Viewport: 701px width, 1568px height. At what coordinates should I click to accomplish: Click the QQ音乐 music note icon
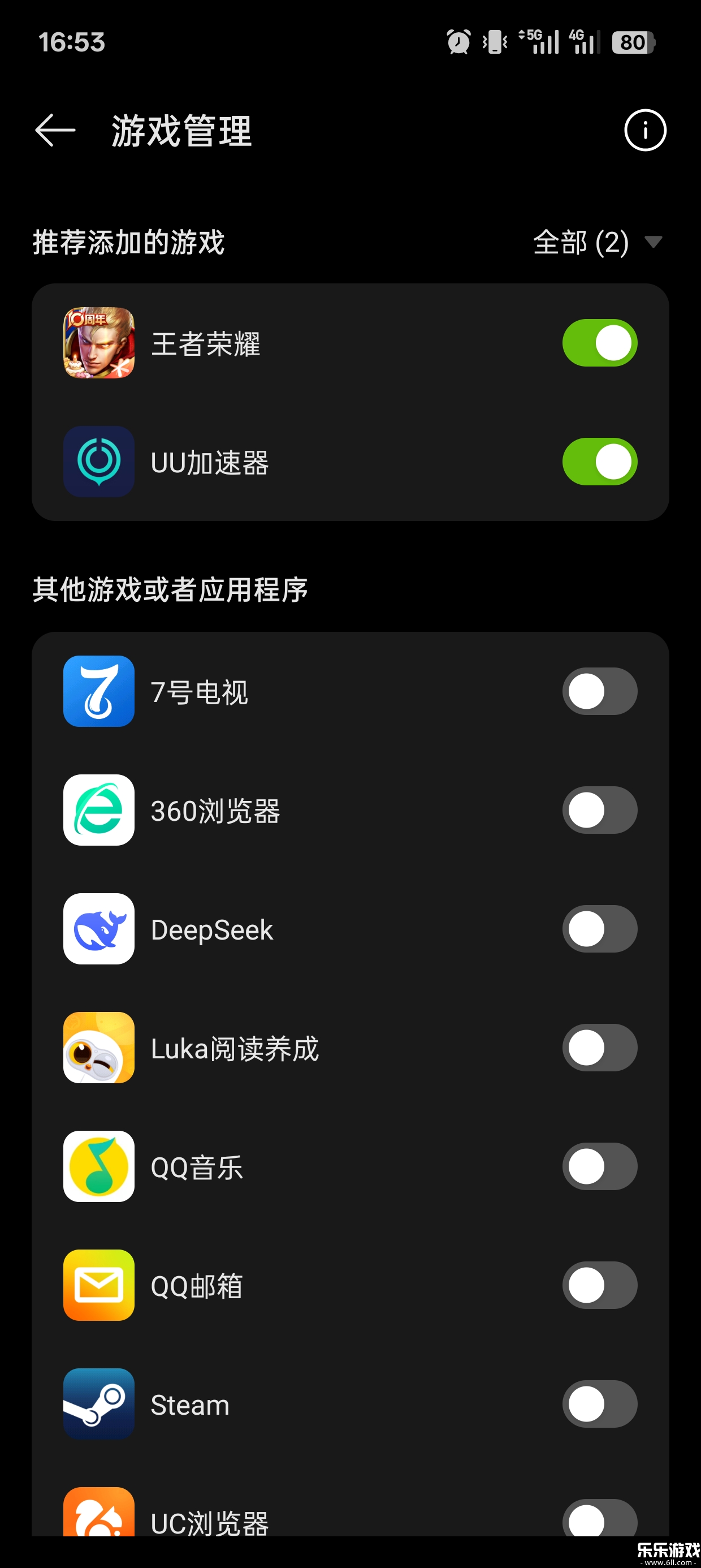[98, 1168]
